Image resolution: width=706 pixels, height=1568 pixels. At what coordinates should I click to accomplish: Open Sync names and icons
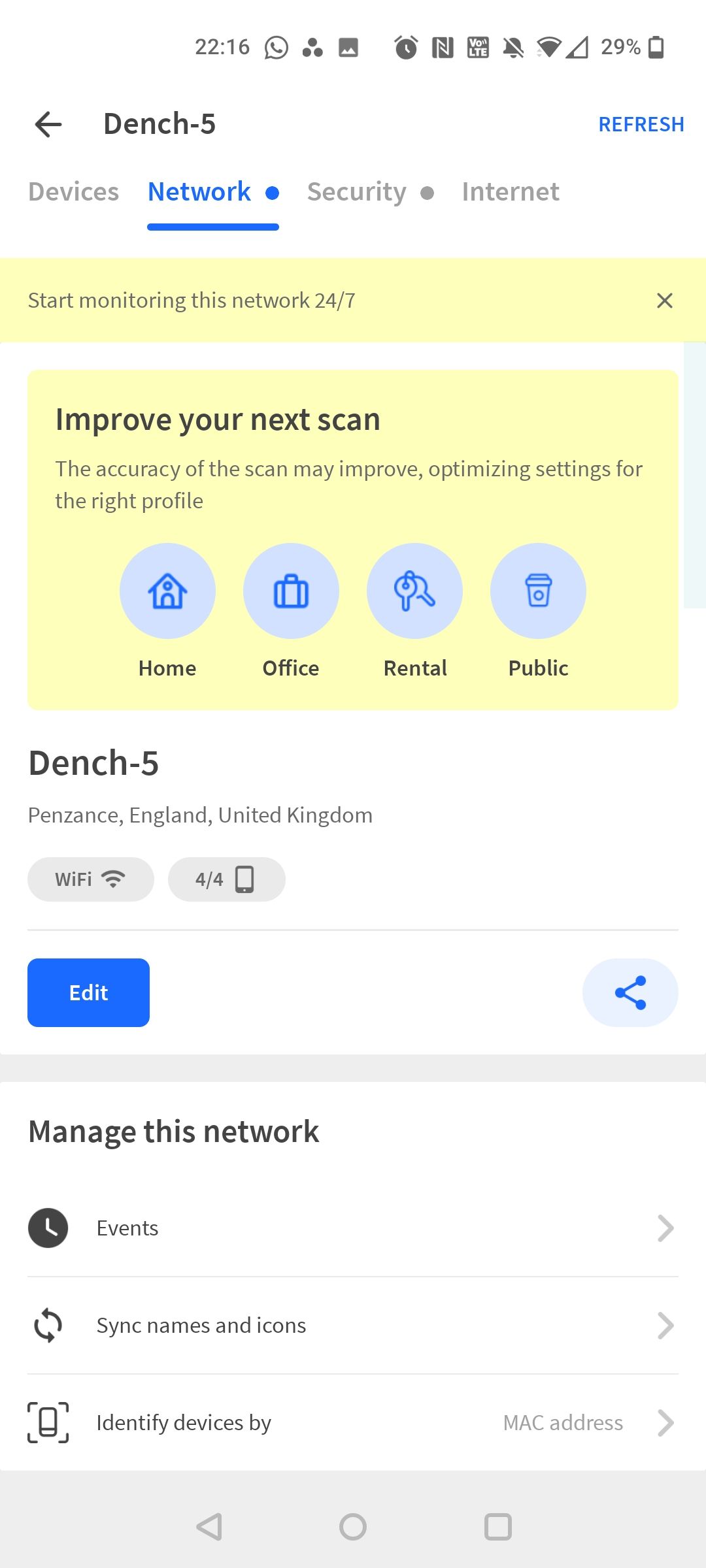tap(353, 1326)
